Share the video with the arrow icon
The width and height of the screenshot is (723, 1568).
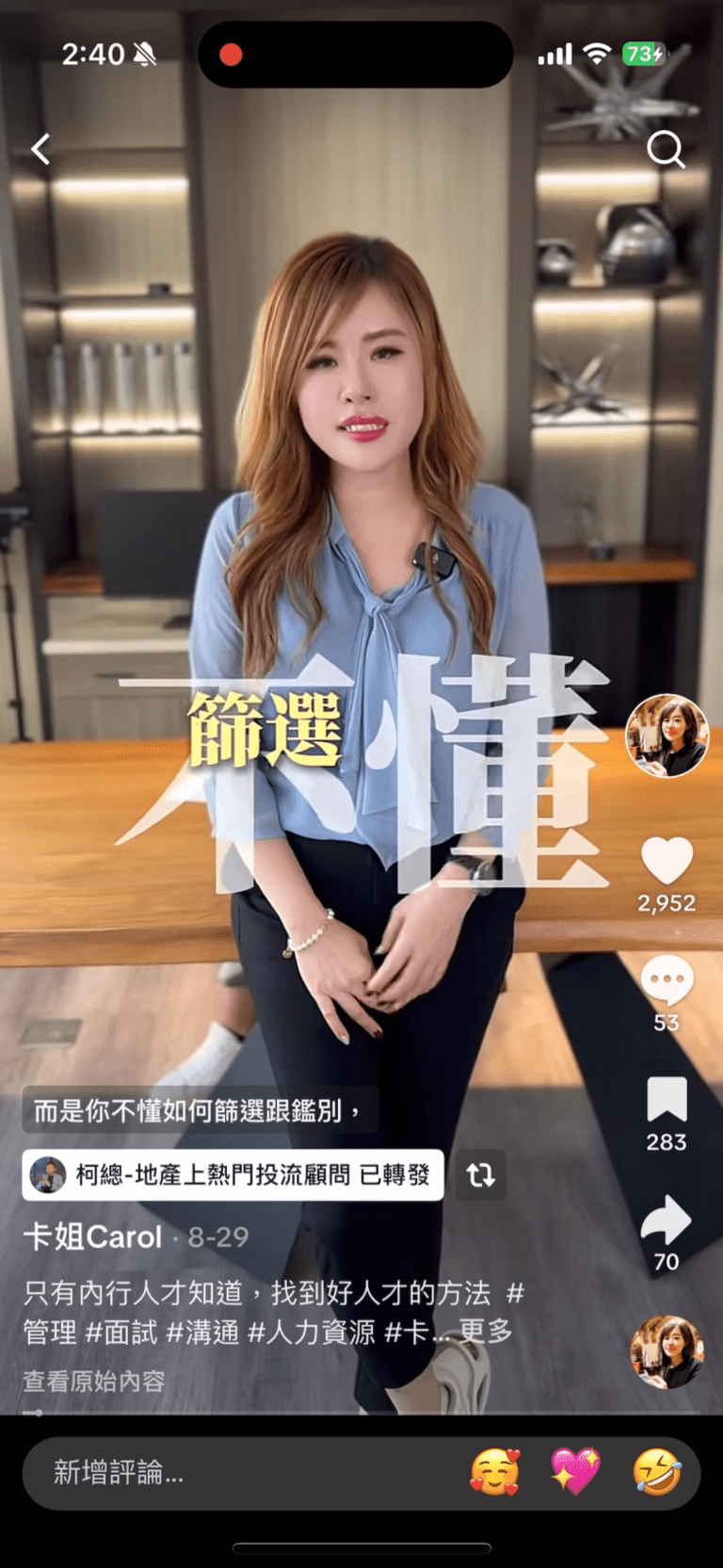pos(667,1220)
